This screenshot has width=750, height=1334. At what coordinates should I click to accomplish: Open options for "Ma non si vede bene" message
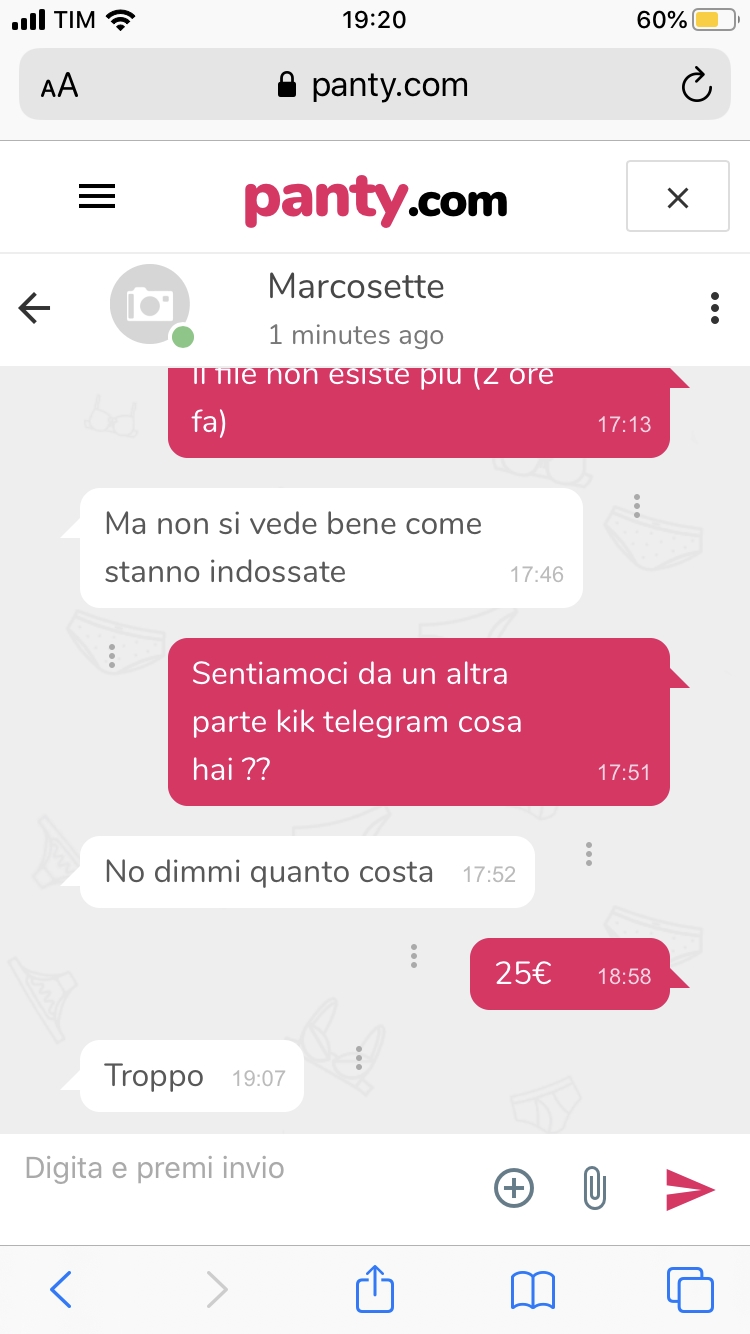coord(637,506)
